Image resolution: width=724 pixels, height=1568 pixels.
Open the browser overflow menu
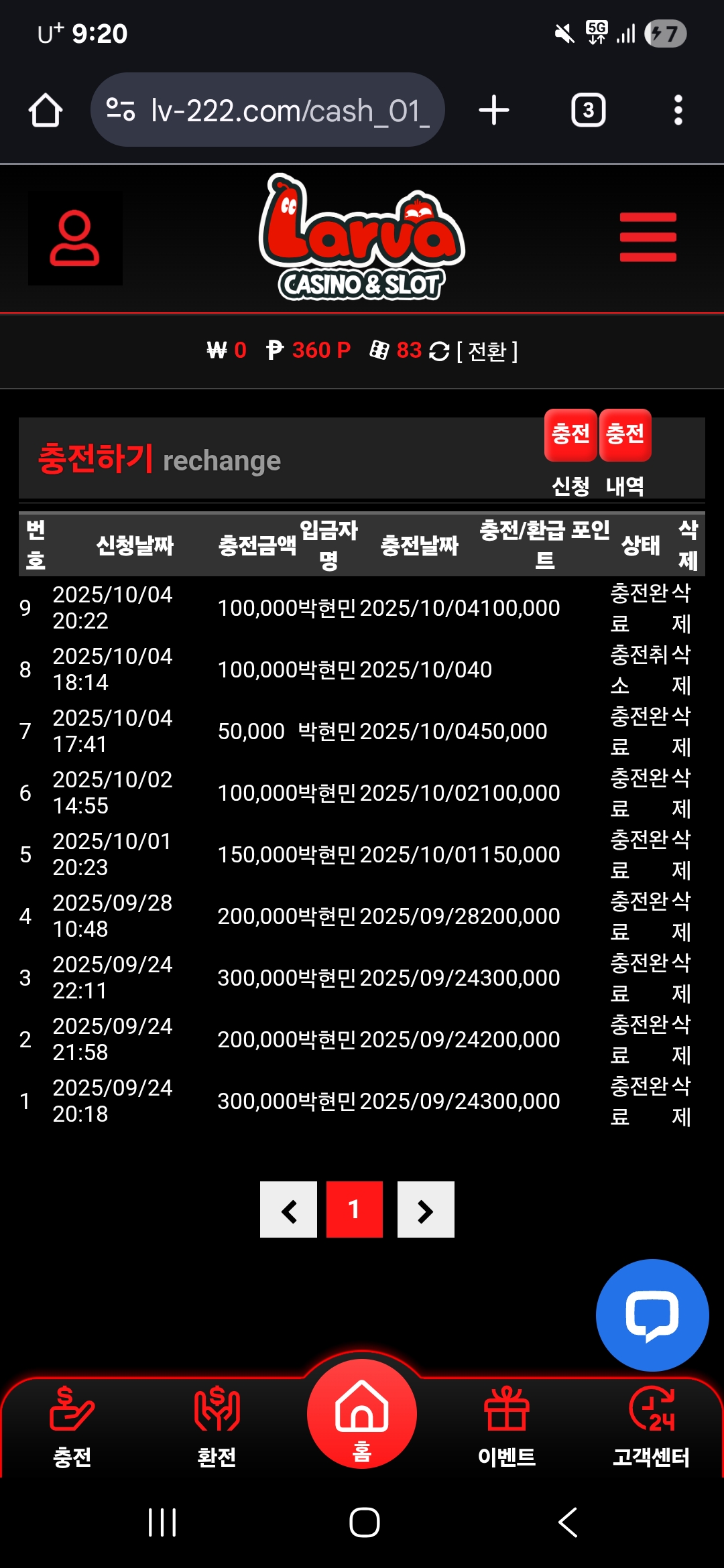point(678,111)
